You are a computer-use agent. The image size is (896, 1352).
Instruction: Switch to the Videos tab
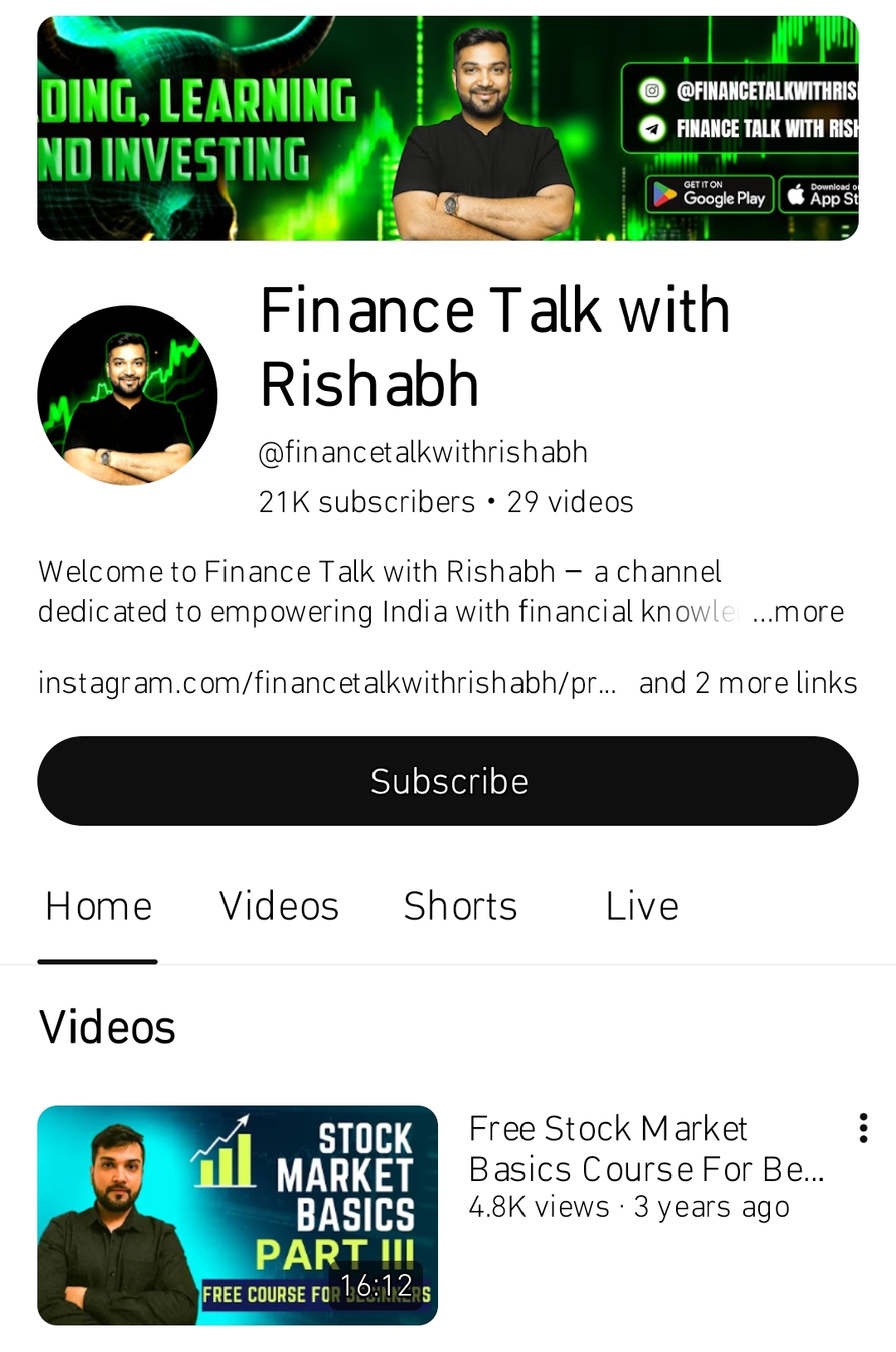tap(279, 906)
